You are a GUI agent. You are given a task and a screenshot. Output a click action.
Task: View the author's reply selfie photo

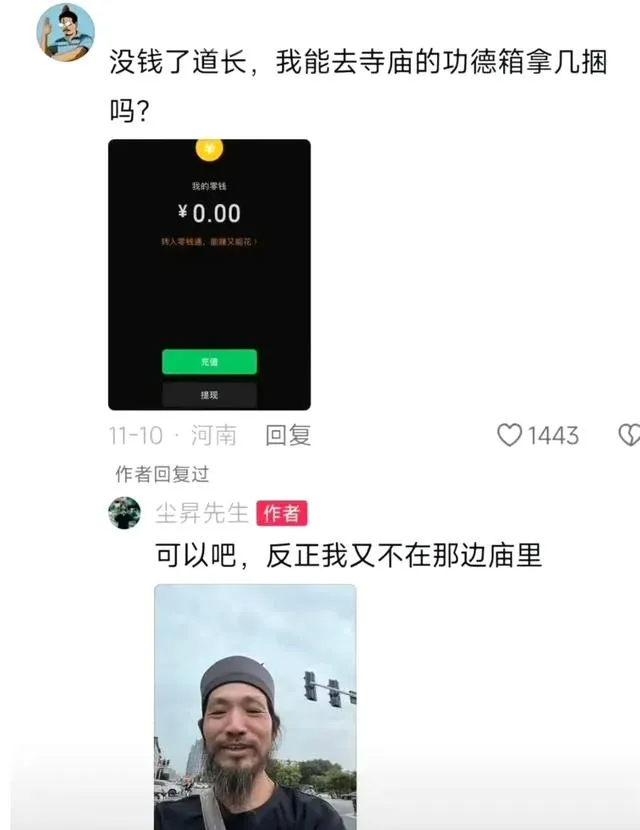point(255,705)
